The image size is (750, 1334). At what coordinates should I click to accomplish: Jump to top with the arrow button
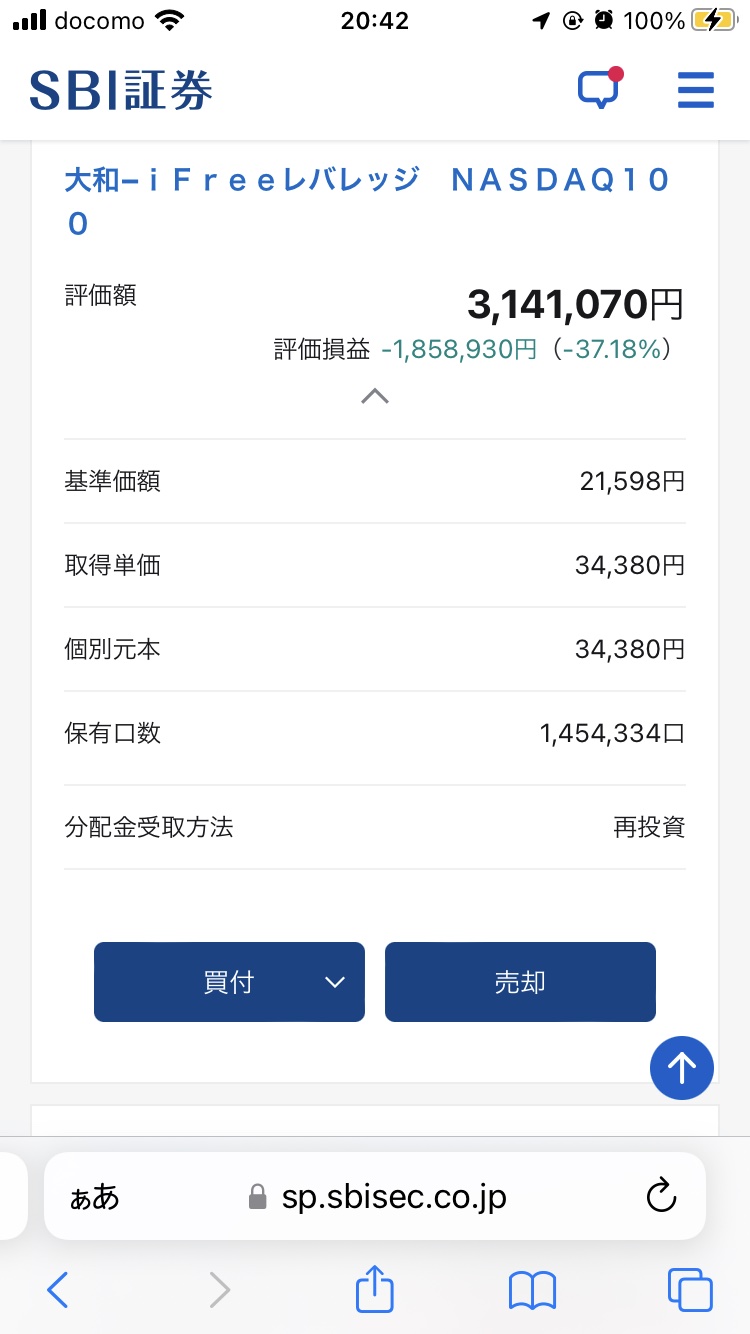click(682, 1068)
